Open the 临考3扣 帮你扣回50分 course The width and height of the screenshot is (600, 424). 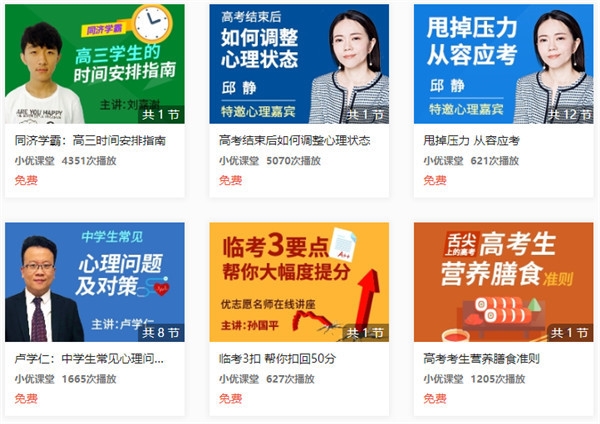[298, 282]
